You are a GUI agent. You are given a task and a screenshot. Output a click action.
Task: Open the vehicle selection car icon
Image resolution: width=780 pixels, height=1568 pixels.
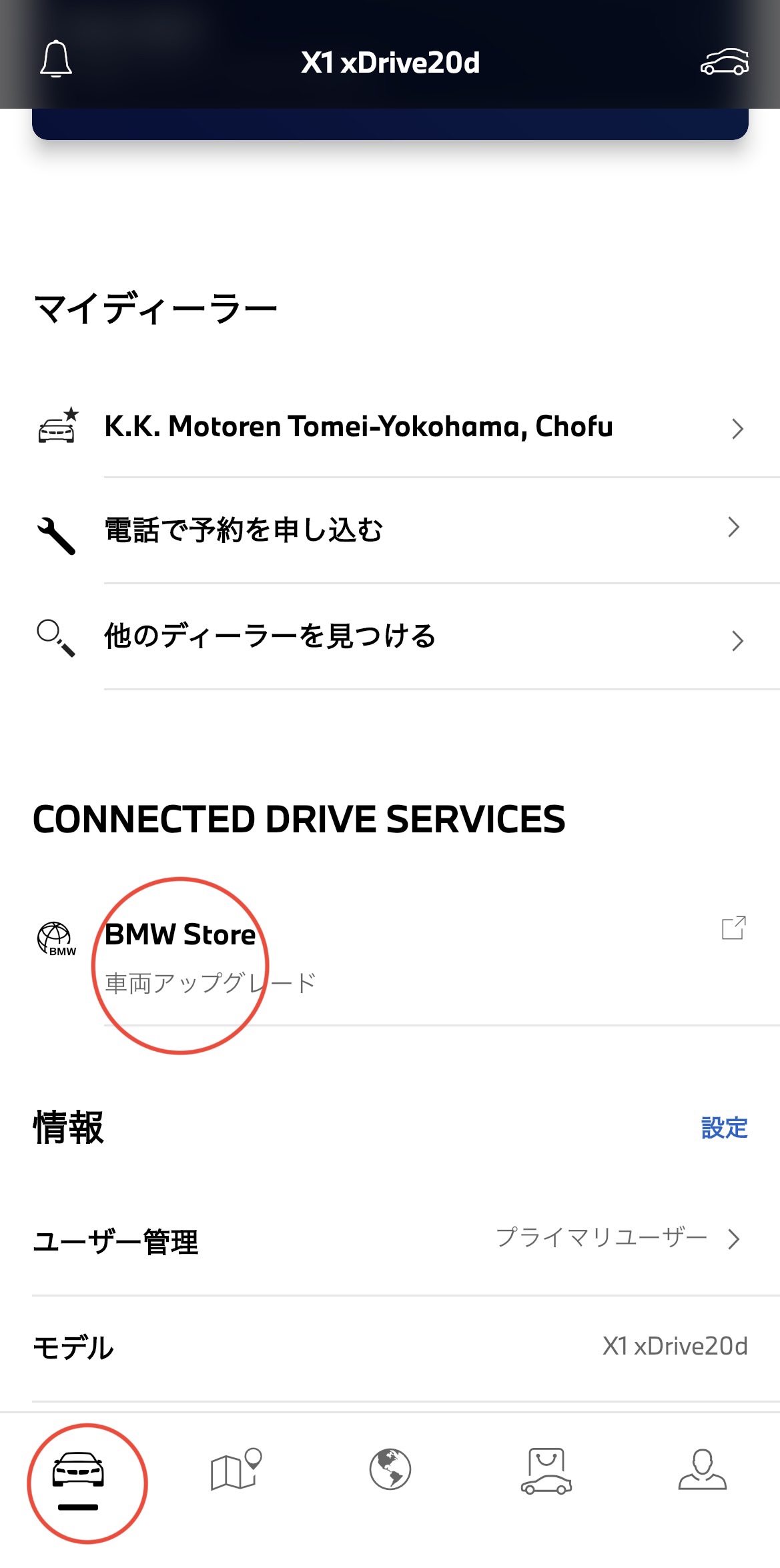[x=724, y=62]
